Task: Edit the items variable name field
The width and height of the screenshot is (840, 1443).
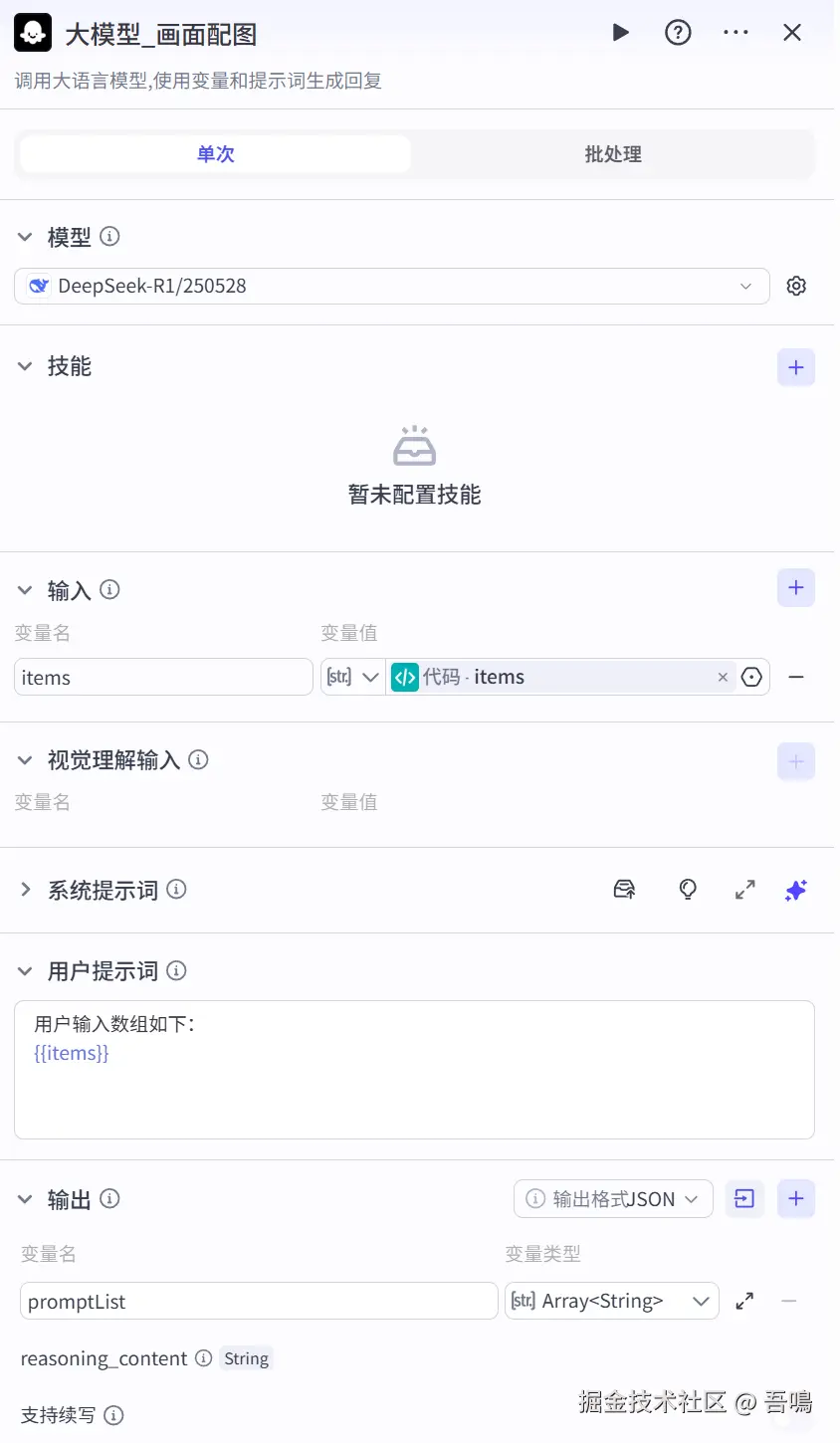Action: click(164, 678)
